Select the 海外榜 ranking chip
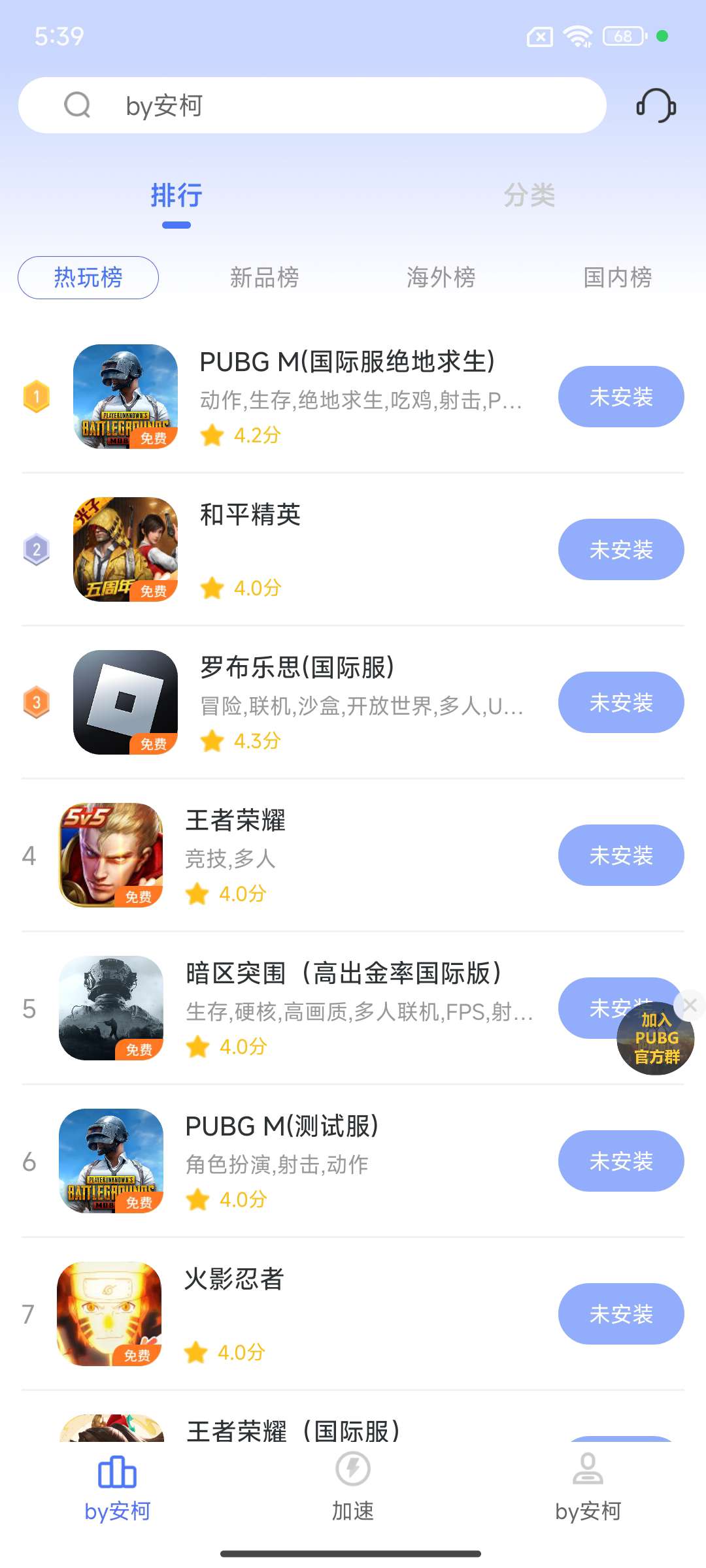Image resolution: width=706 pixels, height=1568 pixels. (x=441, y=278)
